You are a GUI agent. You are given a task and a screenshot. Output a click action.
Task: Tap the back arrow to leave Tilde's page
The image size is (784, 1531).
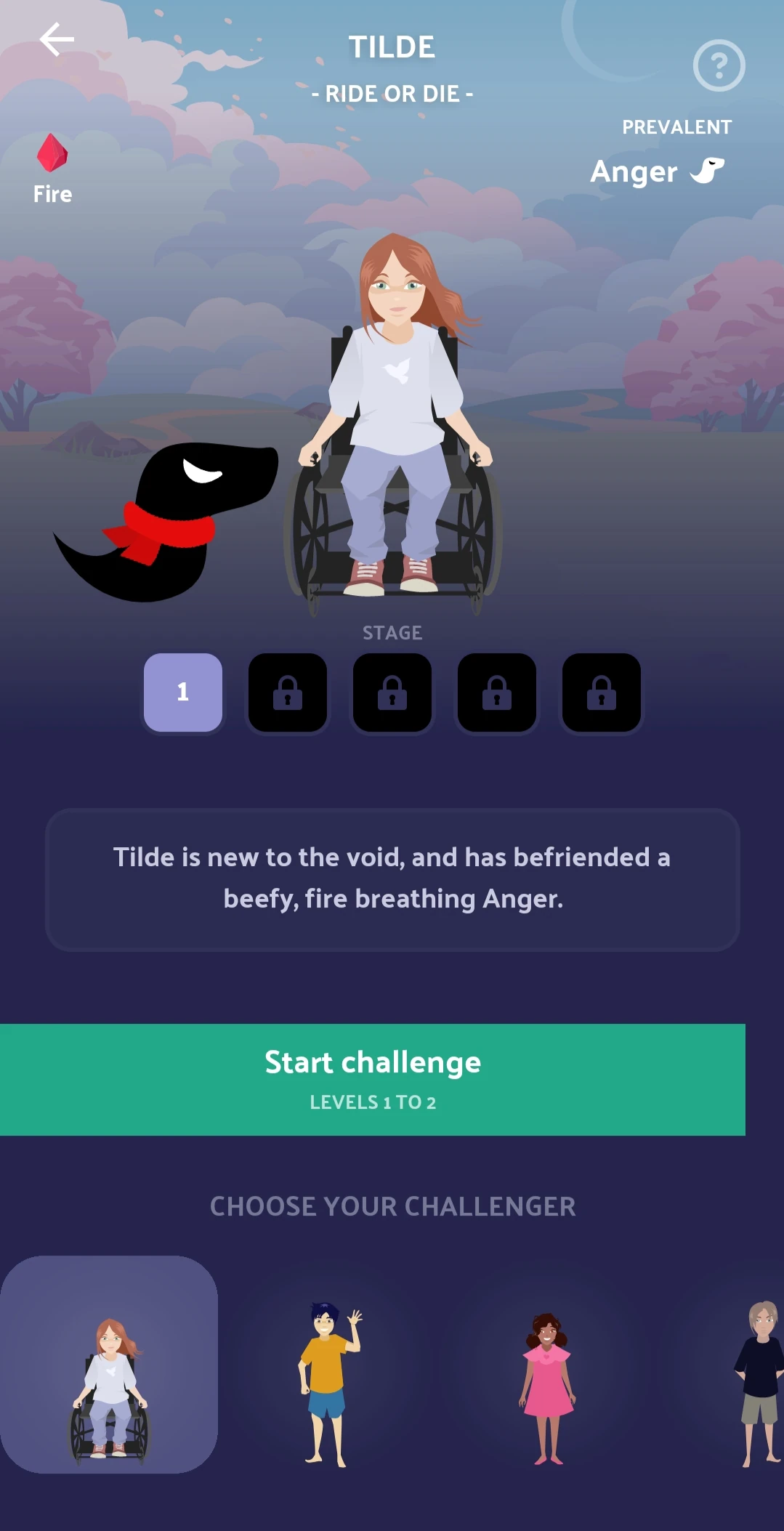58,39
